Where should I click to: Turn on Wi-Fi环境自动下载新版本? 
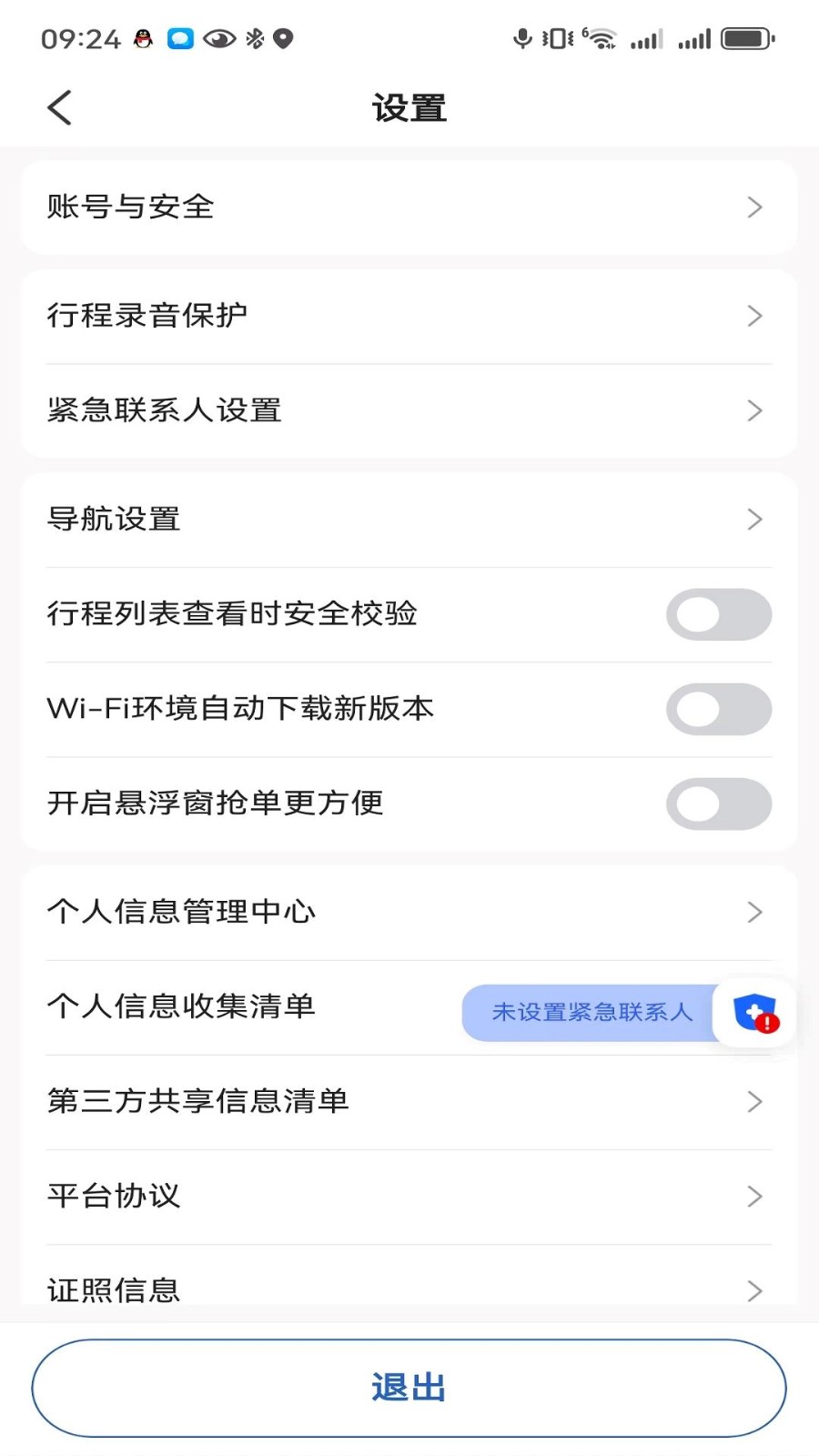719,709
